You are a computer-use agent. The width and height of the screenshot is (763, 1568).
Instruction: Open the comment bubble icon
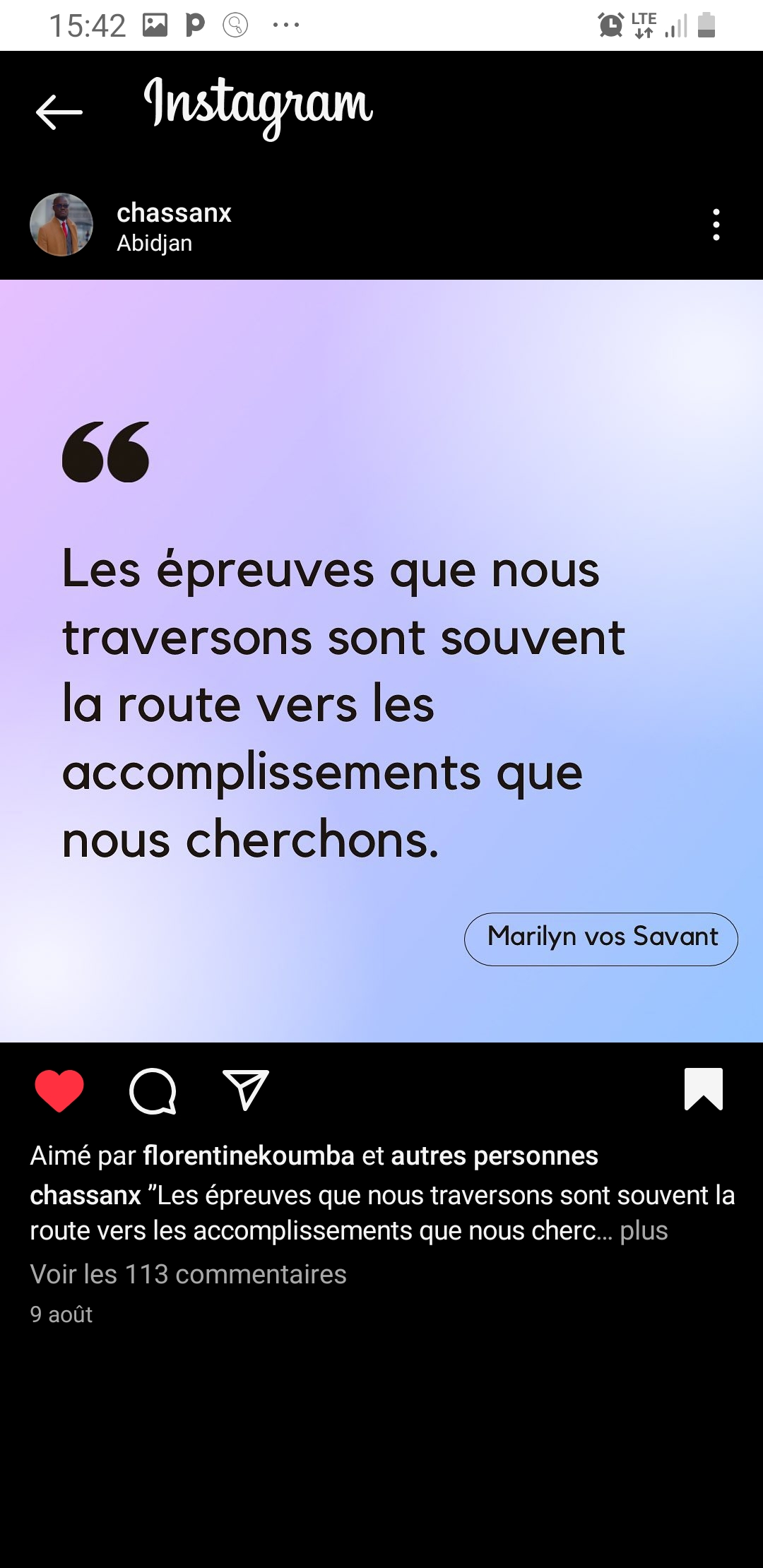pos(153,1091)
